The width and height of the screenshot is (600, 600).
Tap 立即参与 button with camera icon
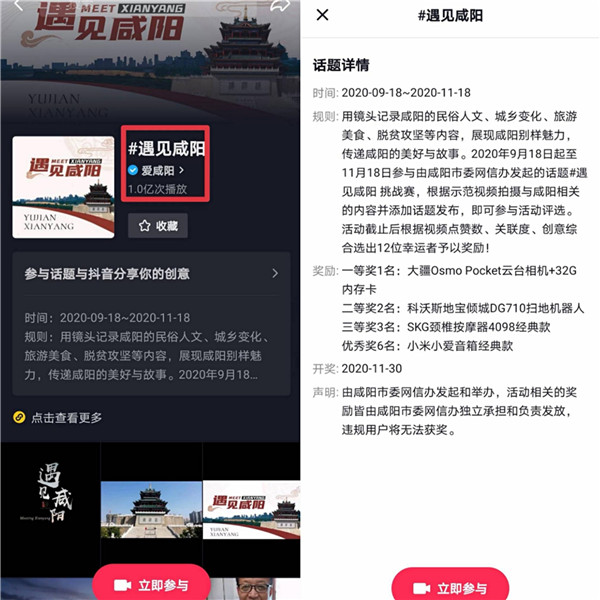[151, 584]
